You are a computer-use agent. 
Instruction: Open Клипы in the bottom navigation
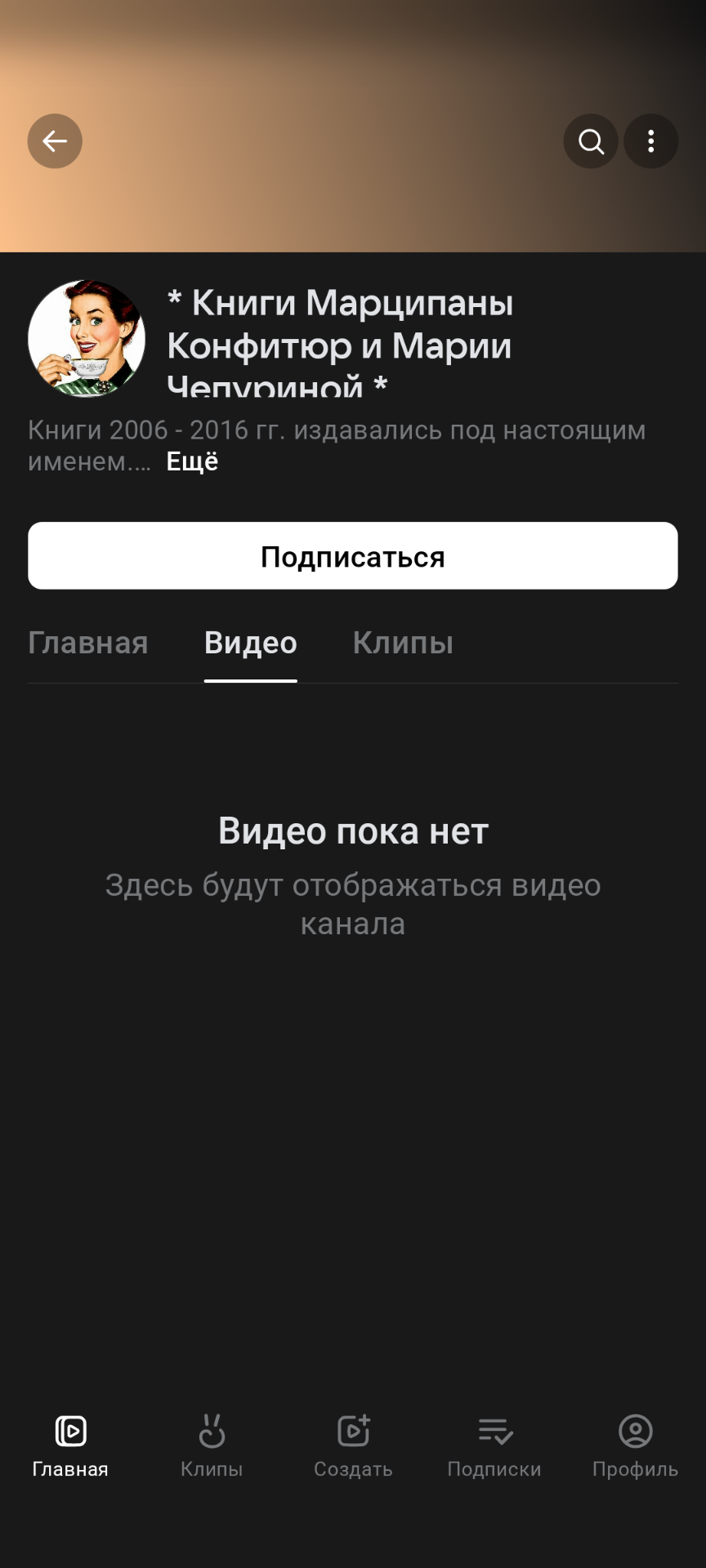[x=212, y=1446]
